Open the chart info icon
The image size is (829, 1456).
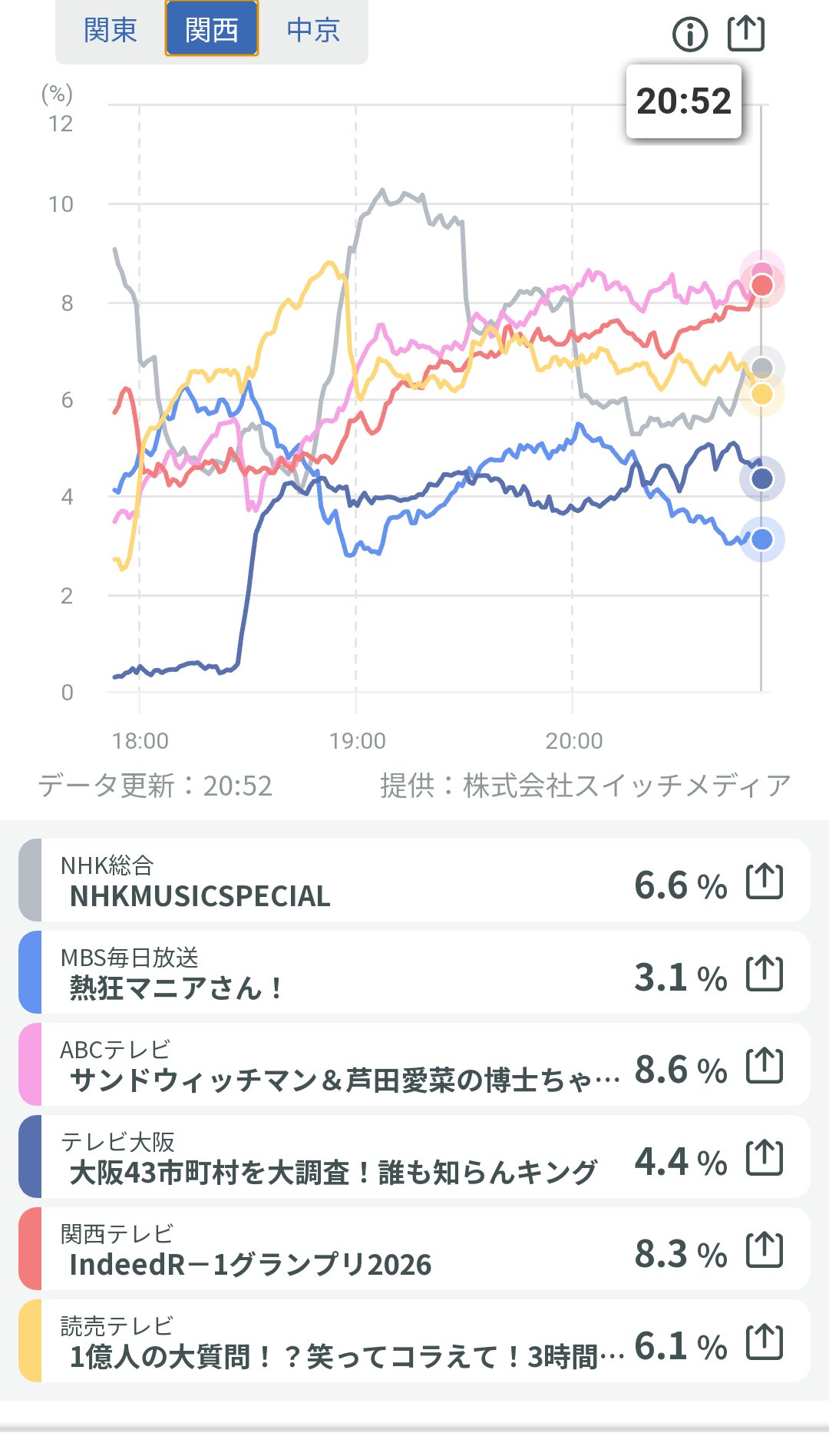point(689,34)
